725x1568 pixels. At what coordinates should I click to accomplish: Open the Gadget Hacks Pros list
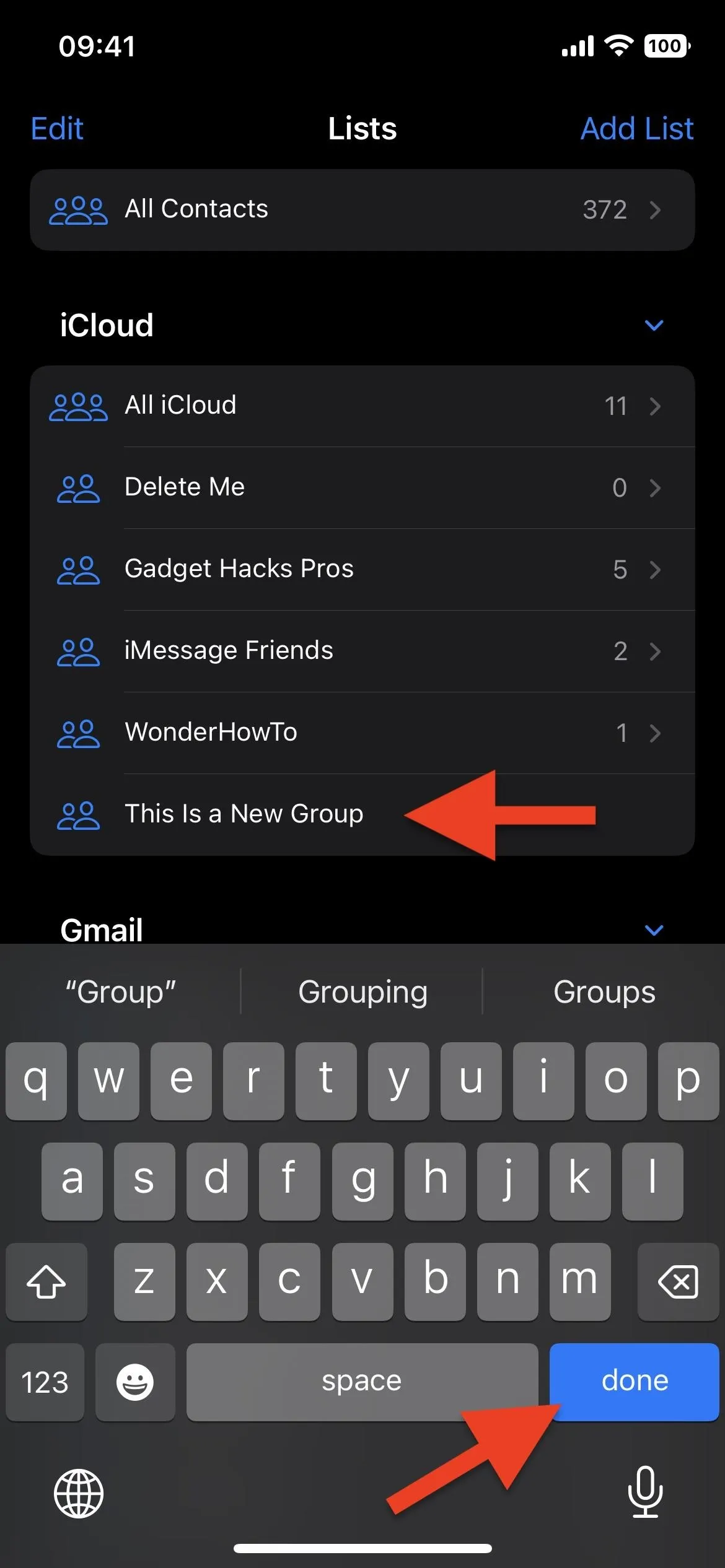(x=362, y=570)
